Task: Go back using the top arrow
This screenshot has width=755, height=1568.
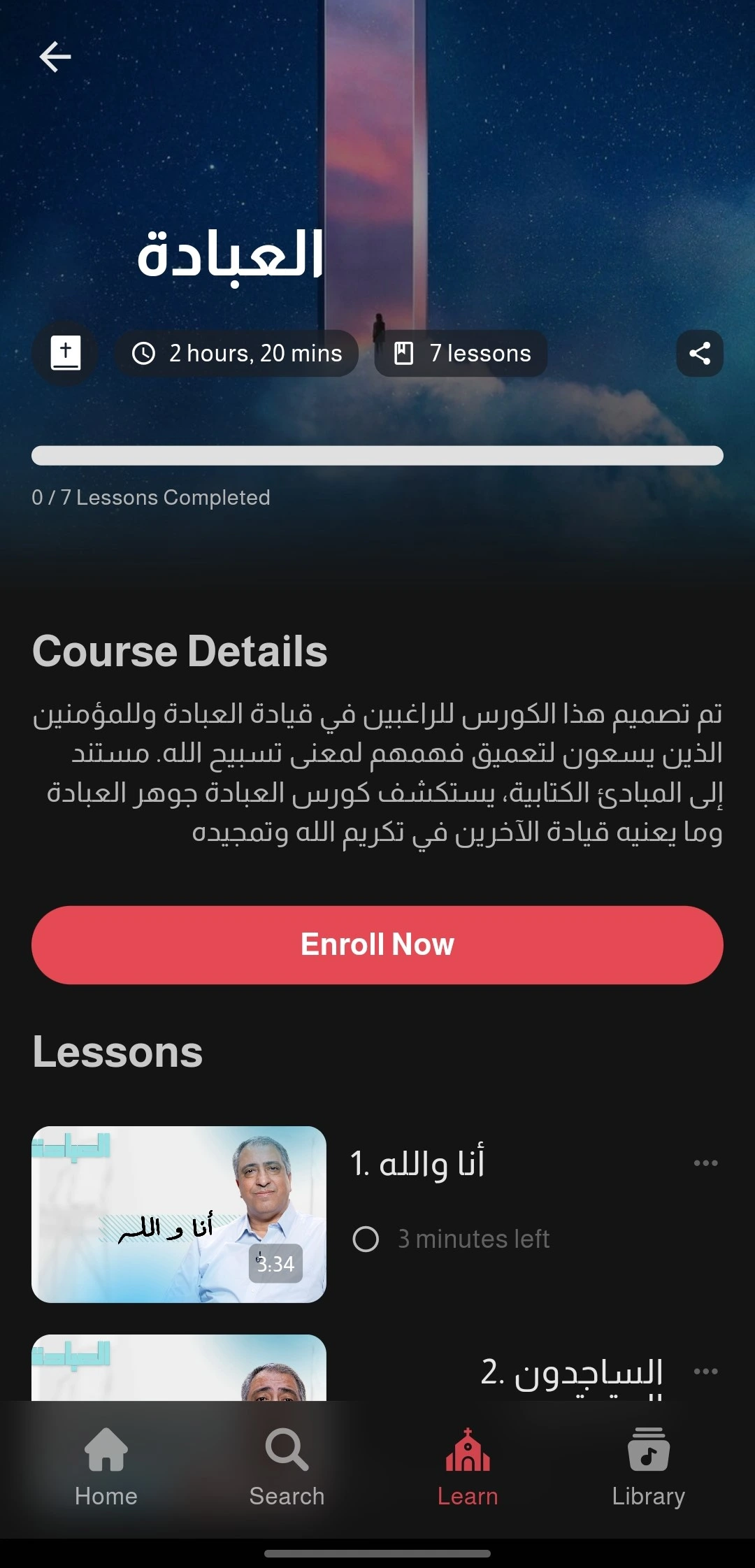Action: [55, 57]
